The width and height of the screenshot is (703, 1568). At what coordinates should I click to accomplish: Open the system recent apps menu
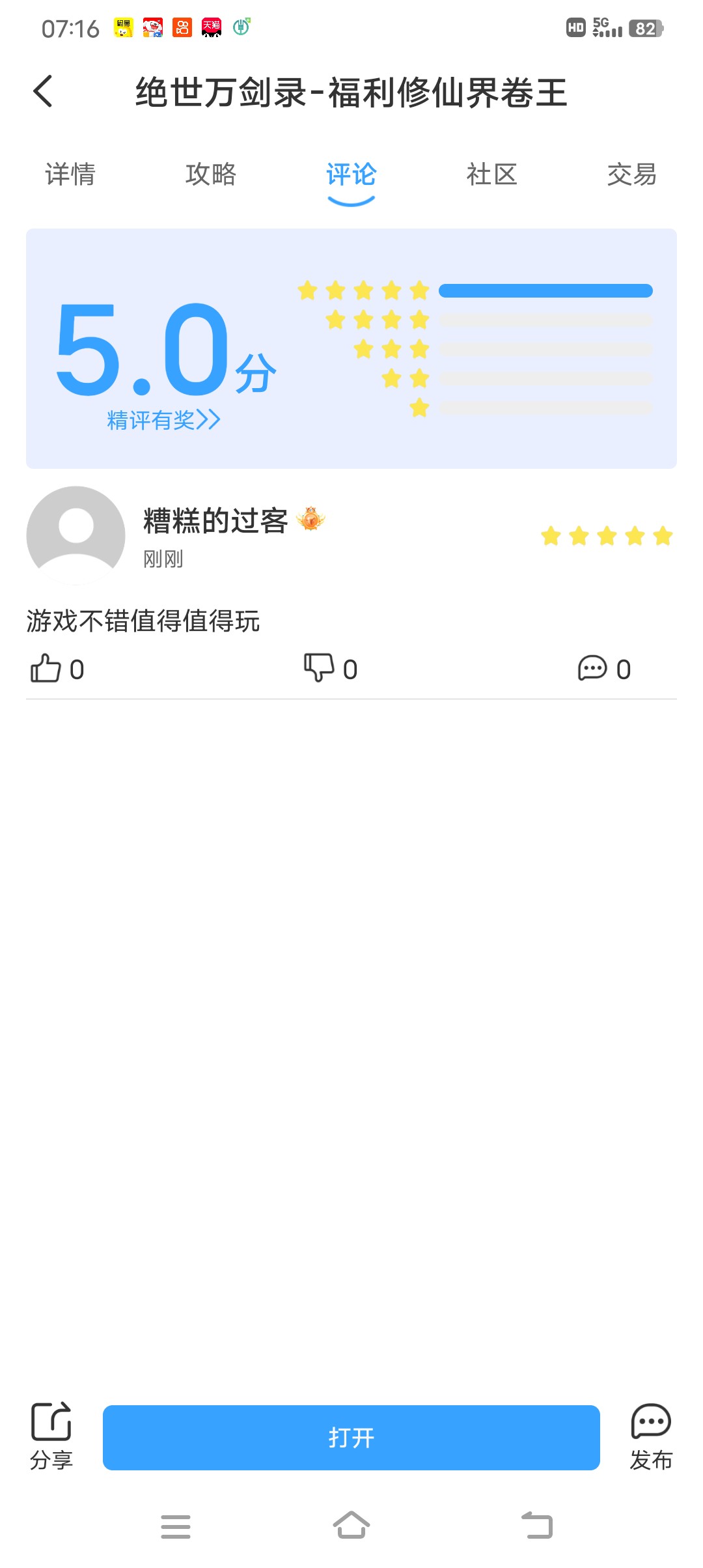tap(176, 1526)
